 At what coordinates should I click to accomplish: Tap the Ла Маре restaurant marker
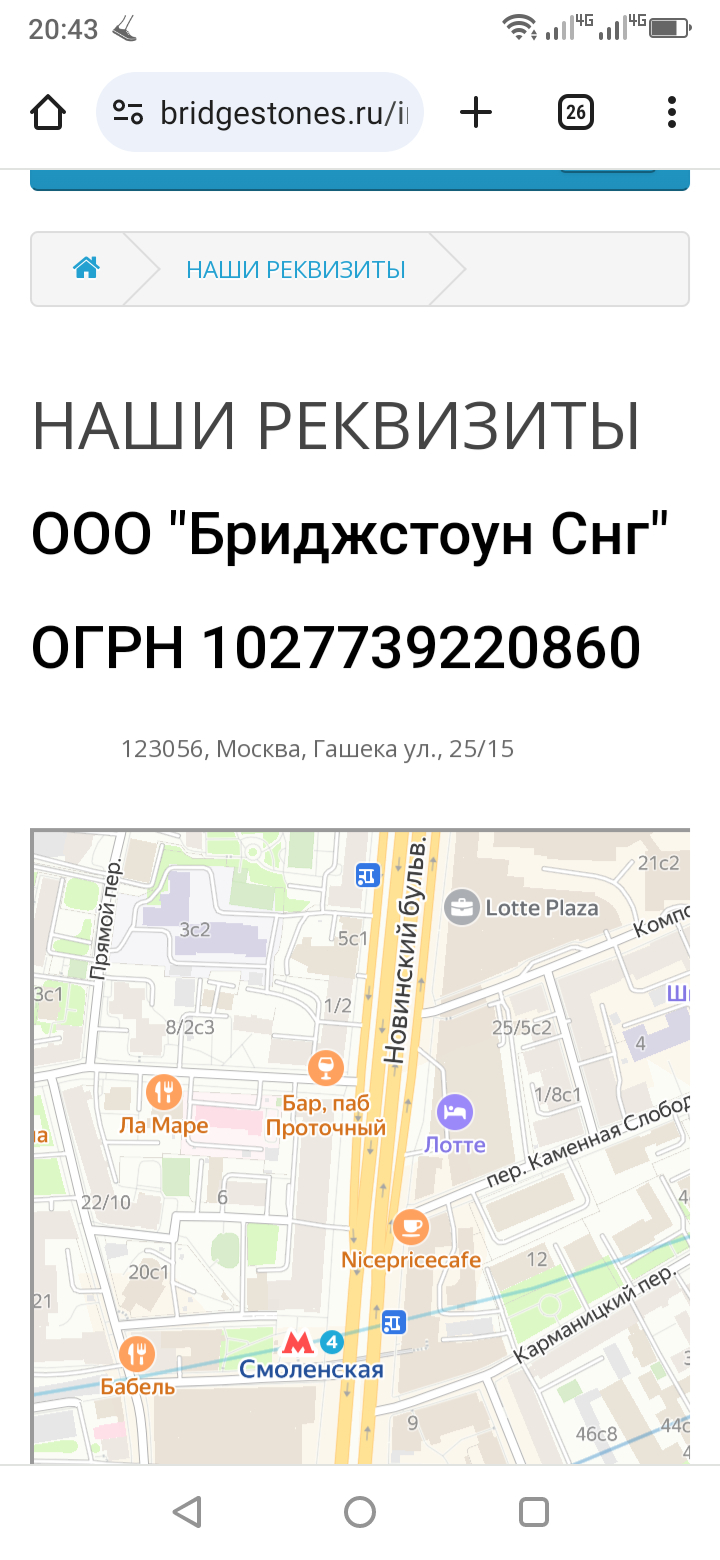[164, 1091]
